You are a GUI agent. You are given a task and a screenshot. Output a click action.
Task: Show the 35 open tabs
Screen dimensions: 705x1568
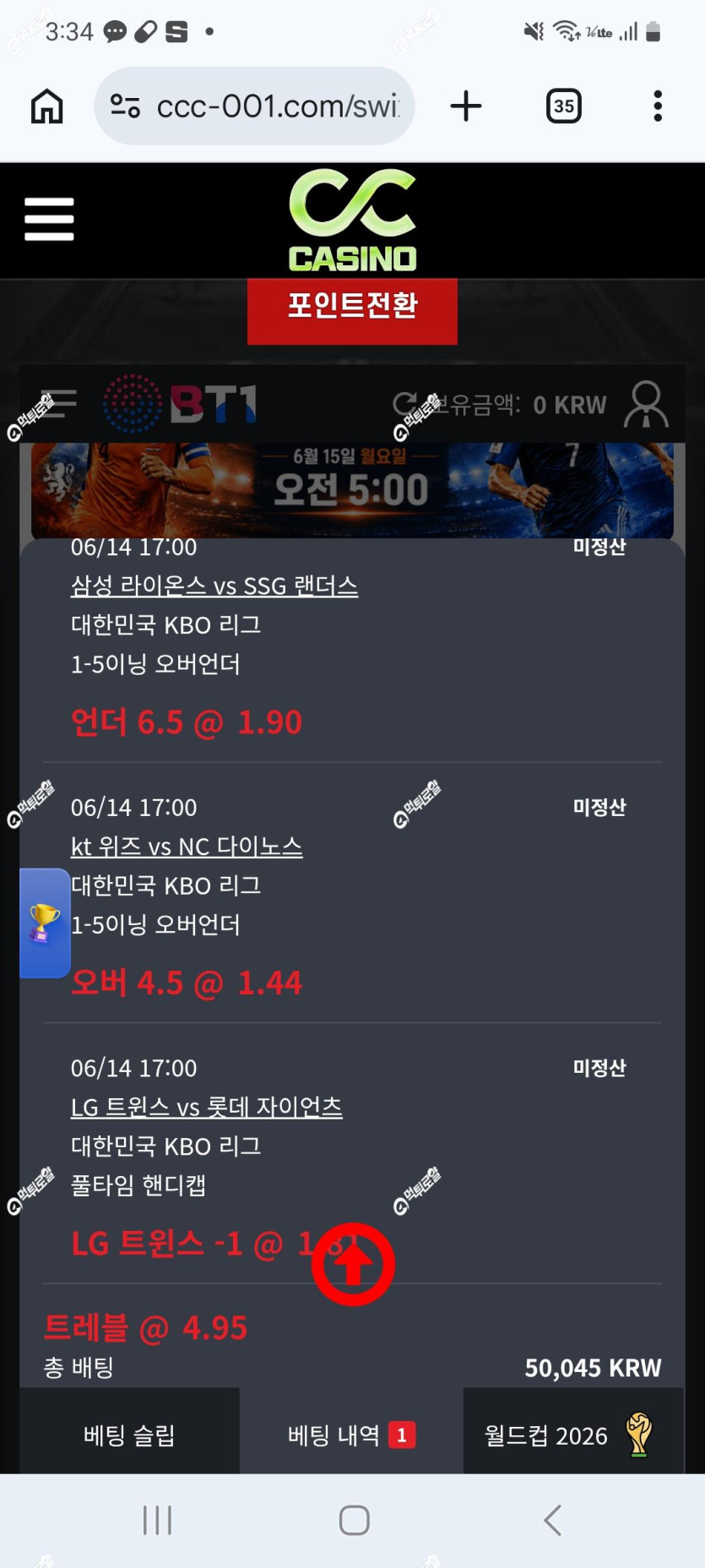(x=564, y=106)
